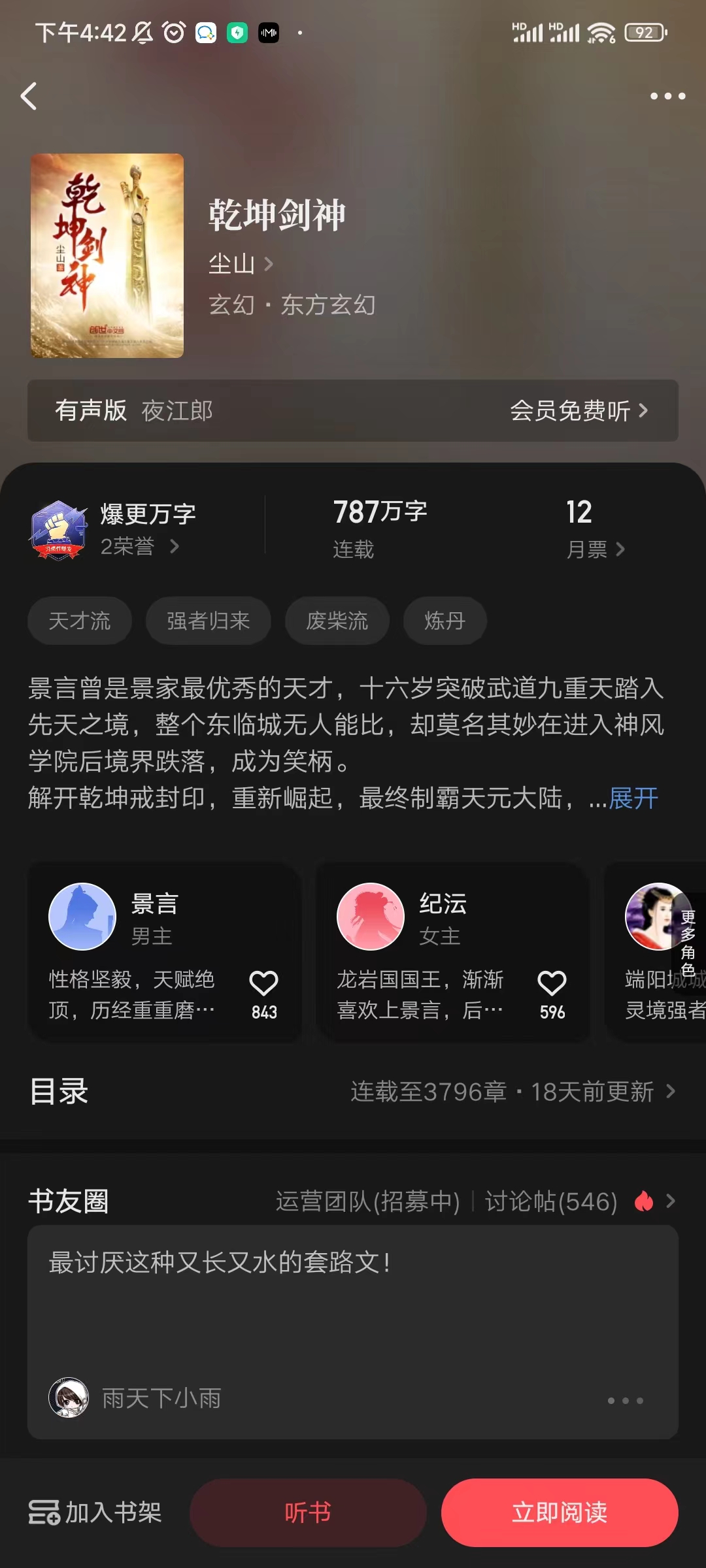Viewport: 706px width, 1568px height.
Task: Expand the book synopsis with 展开
Action: (633, 798)
